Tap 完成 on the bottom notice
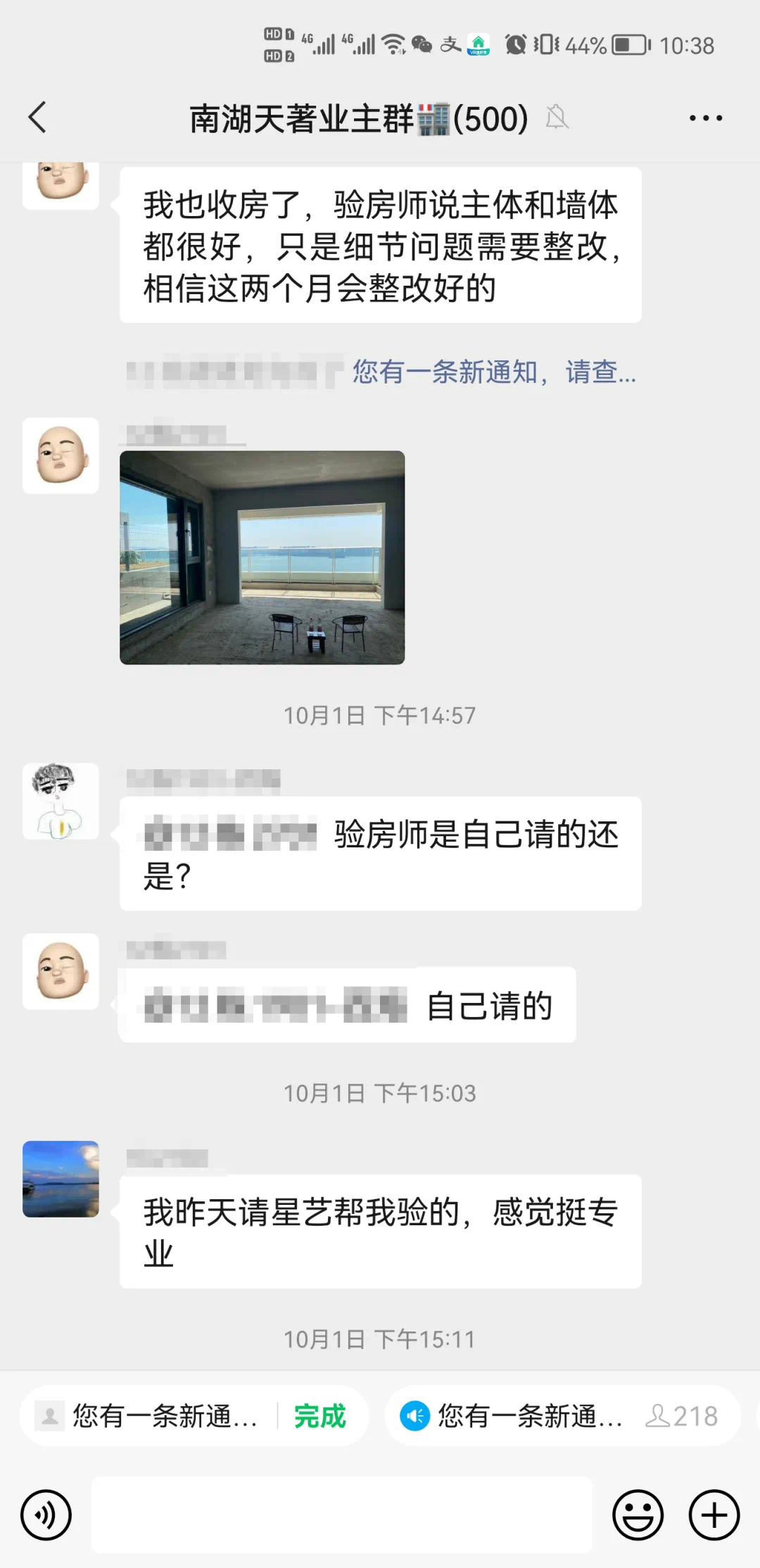This screenshot has width=760, height=1568. pyautogui.click(x=320, y=1416)
